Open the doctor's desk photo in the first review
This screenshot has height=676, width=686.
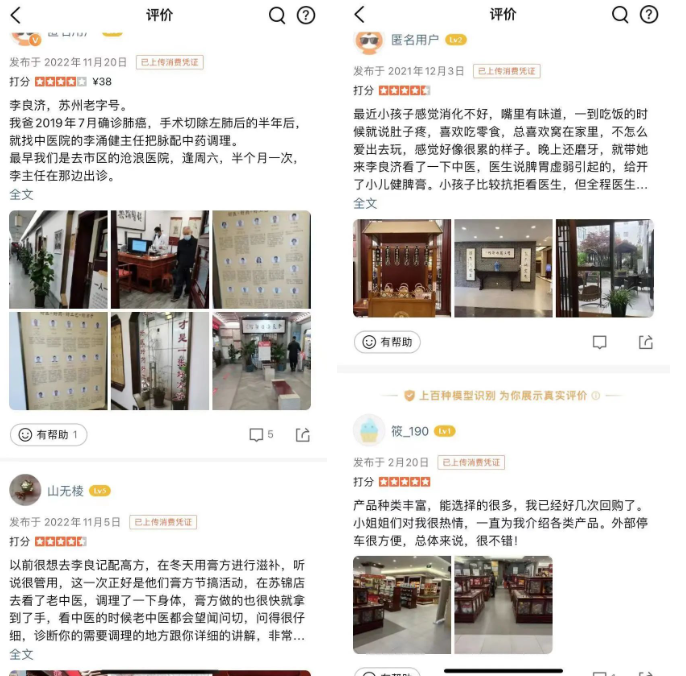tap(159, 259)
